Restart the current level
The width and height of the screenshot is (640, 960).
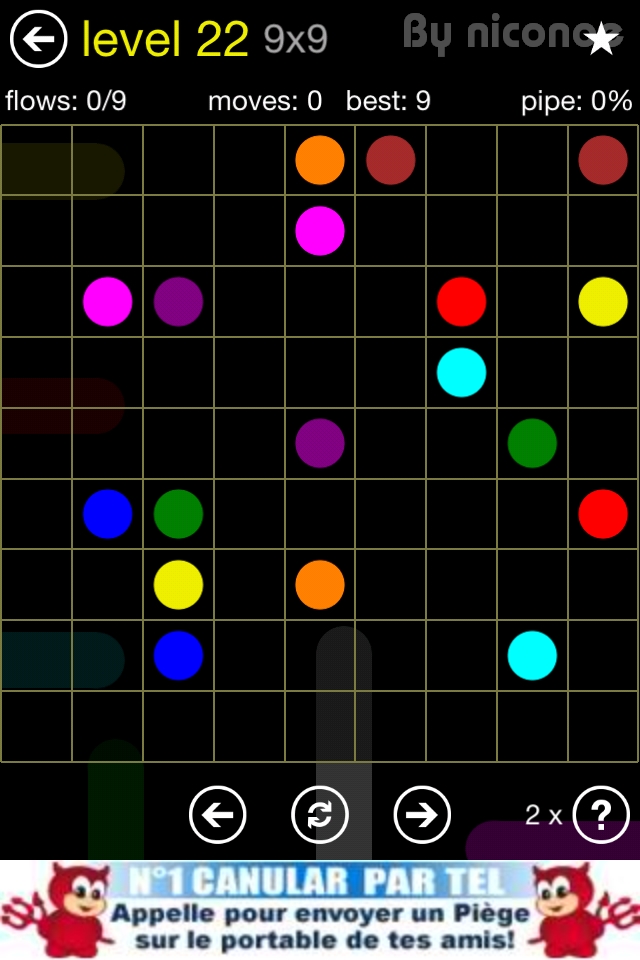[x=320, y=815]
